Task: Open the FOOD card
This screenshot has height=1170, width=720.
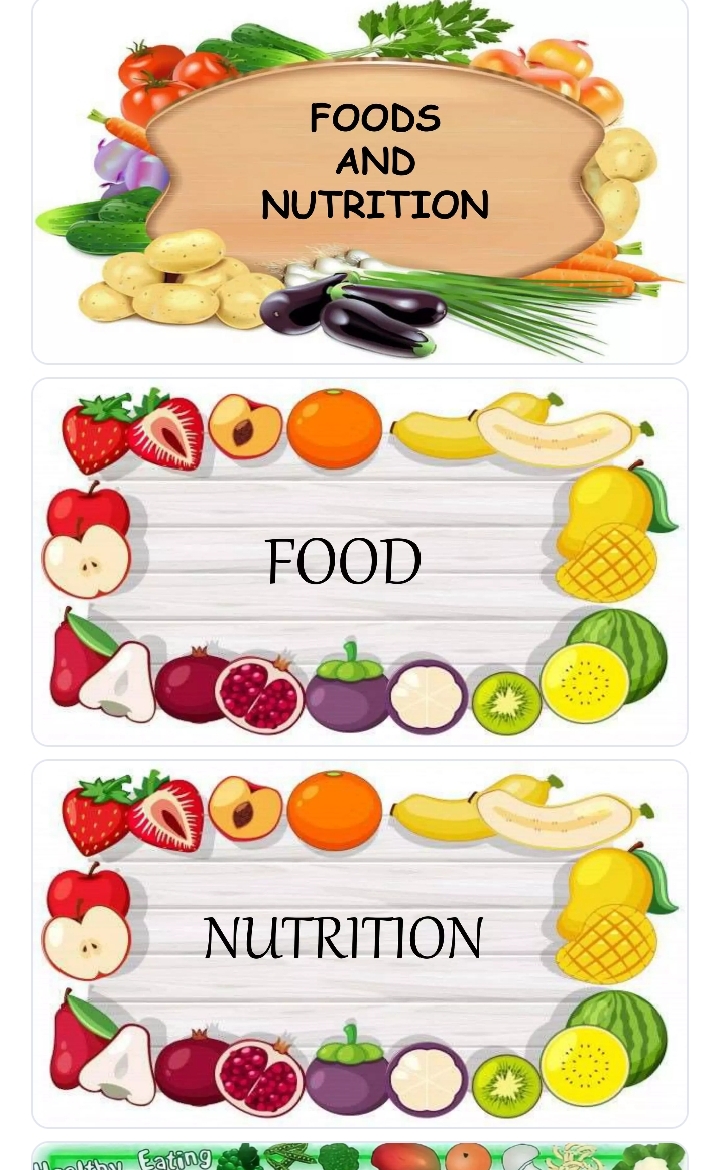Action: tap(360, 562)
